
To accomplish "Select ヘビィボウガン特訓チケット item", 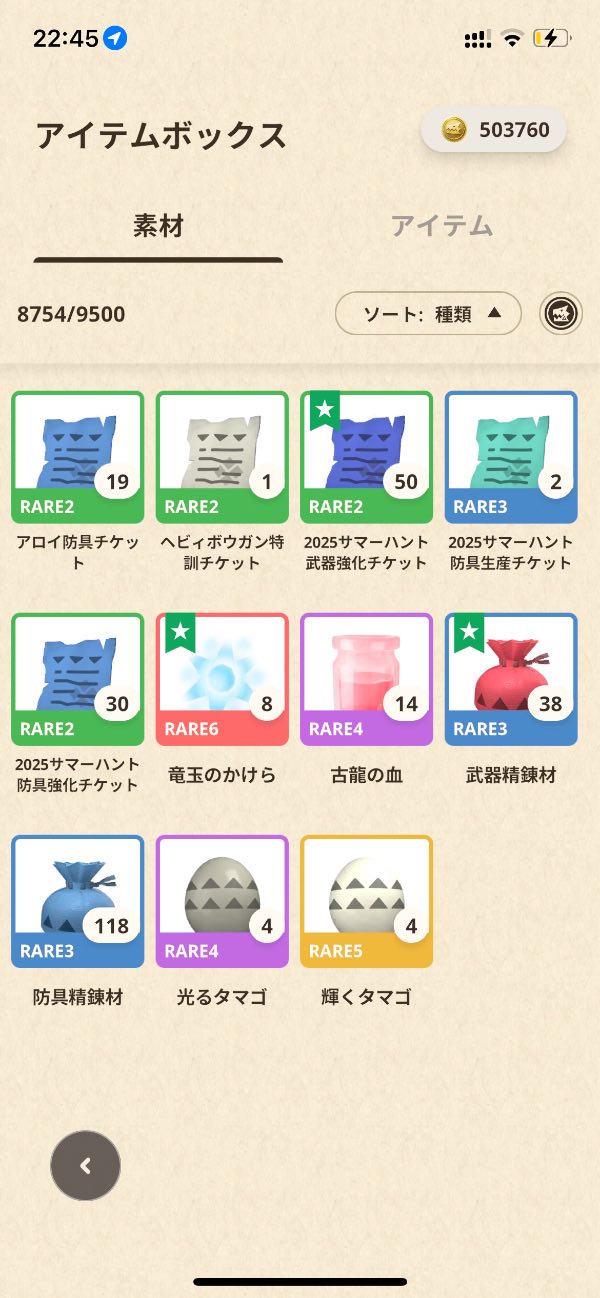I will pyautogui.click(x=222, y=457).
